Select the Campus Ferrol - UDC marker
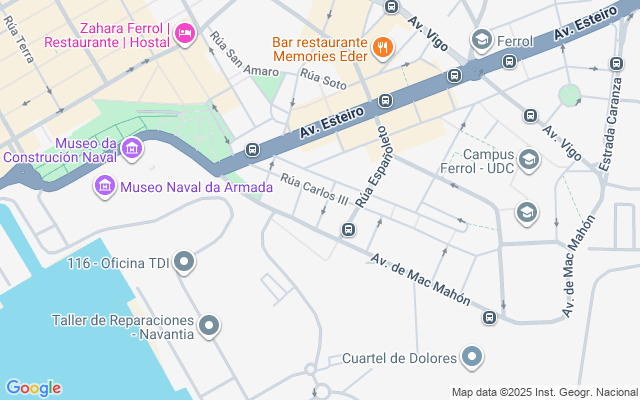 (528, 159)
